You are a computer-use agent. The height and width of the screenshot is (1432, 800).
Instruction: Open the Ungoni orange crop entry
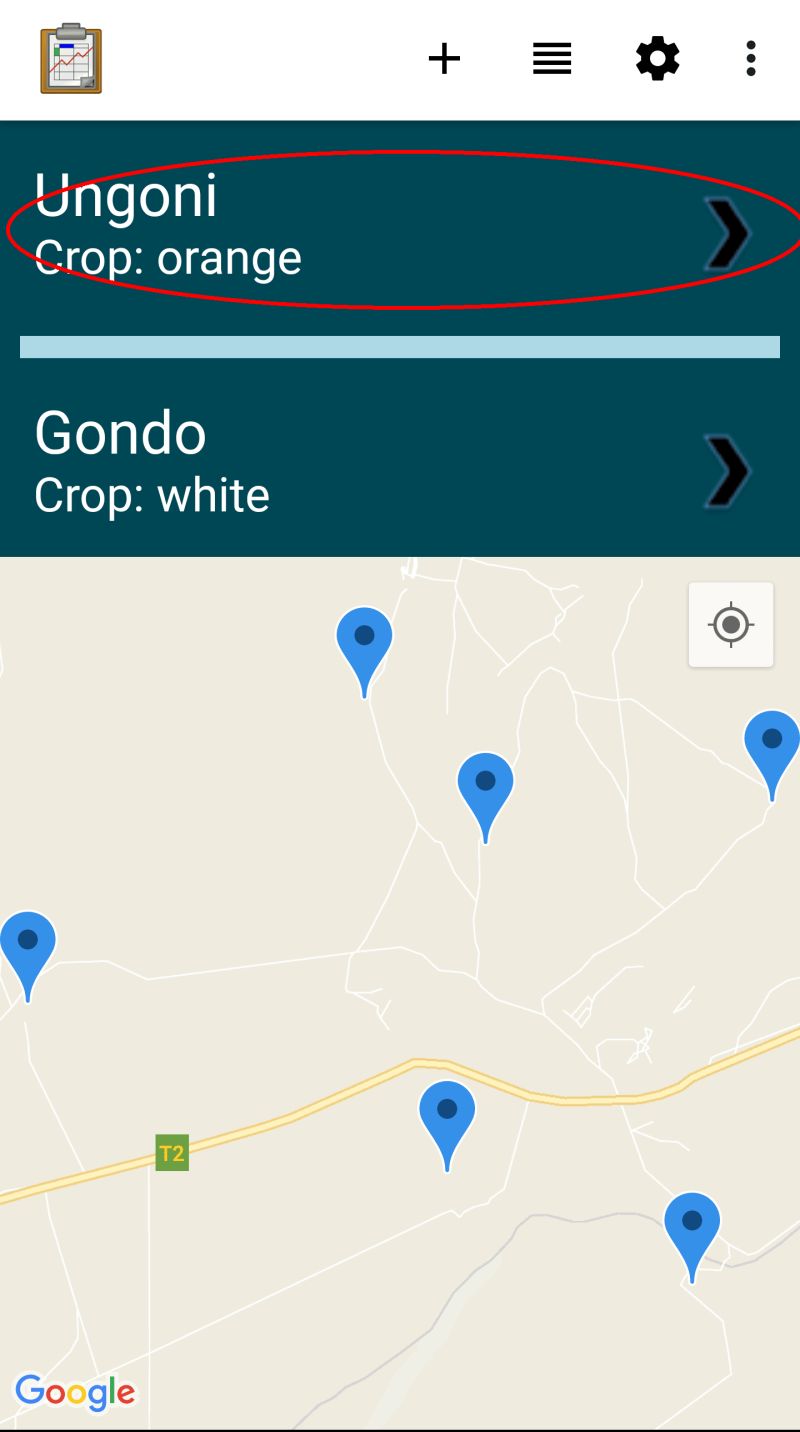(400, 229)
